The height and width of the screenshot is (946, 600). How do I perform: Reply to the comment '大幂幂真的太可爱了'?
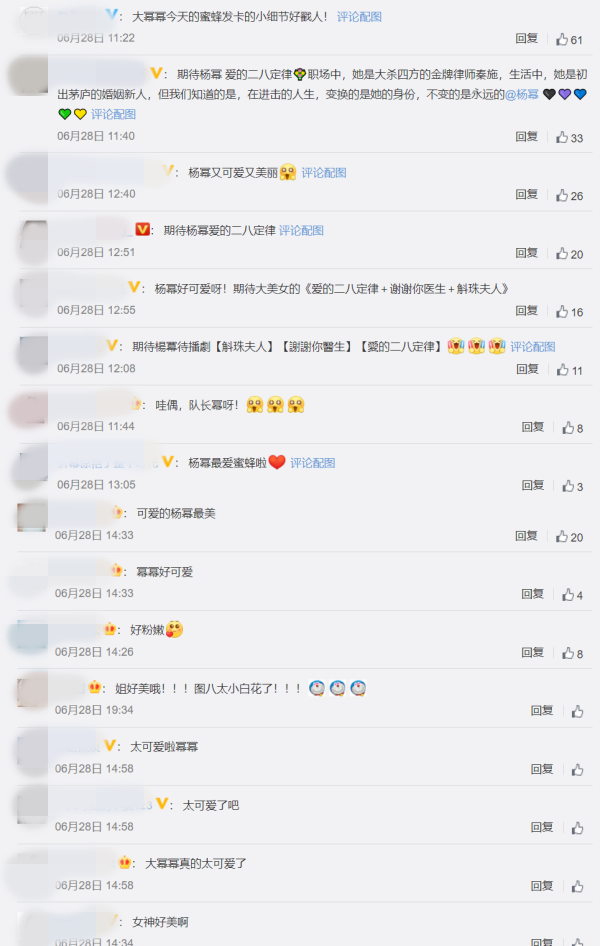(x=542, y=886)
